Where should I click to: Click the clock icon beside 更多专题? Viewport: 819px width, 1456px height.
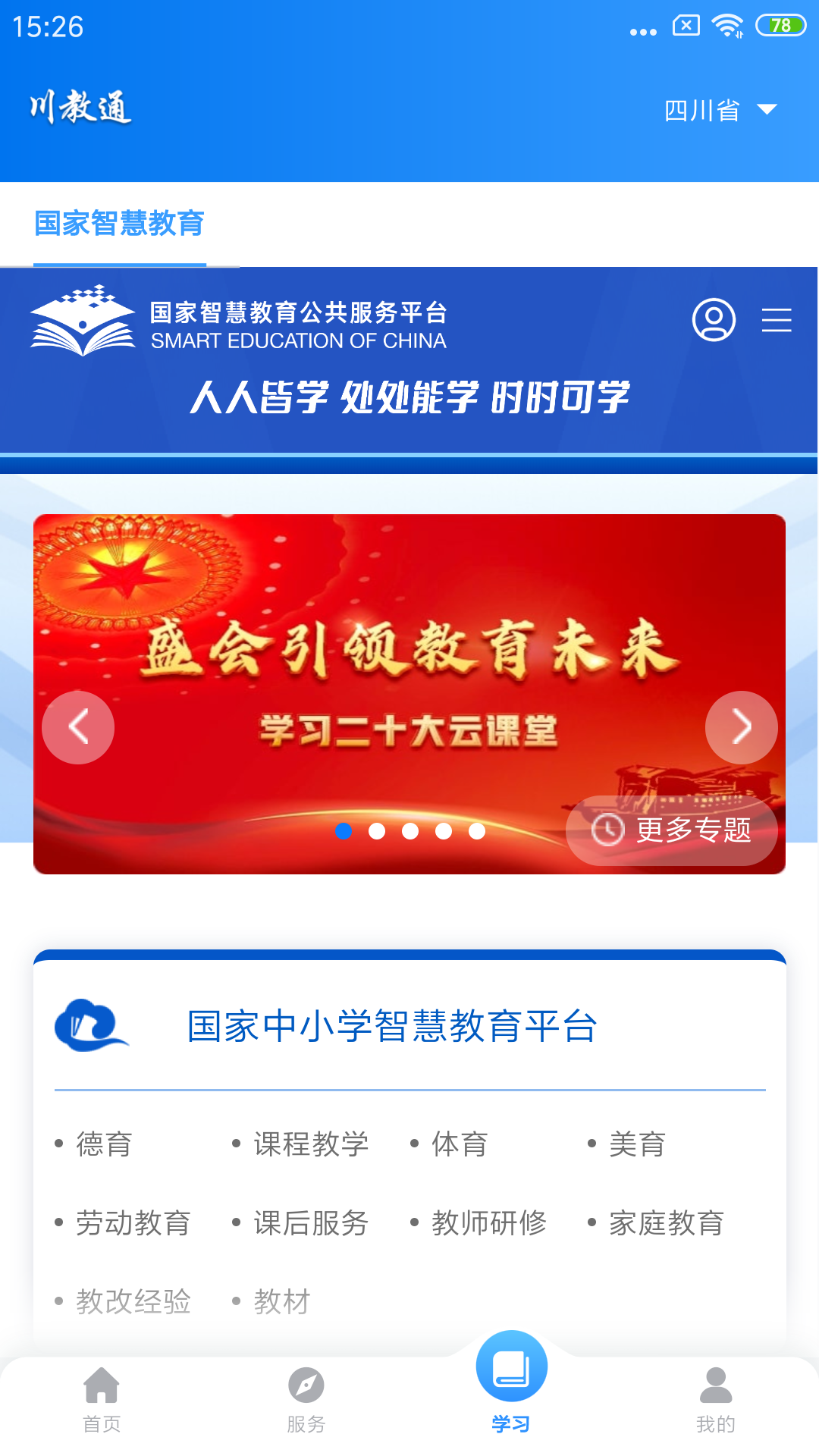point(609,831)
